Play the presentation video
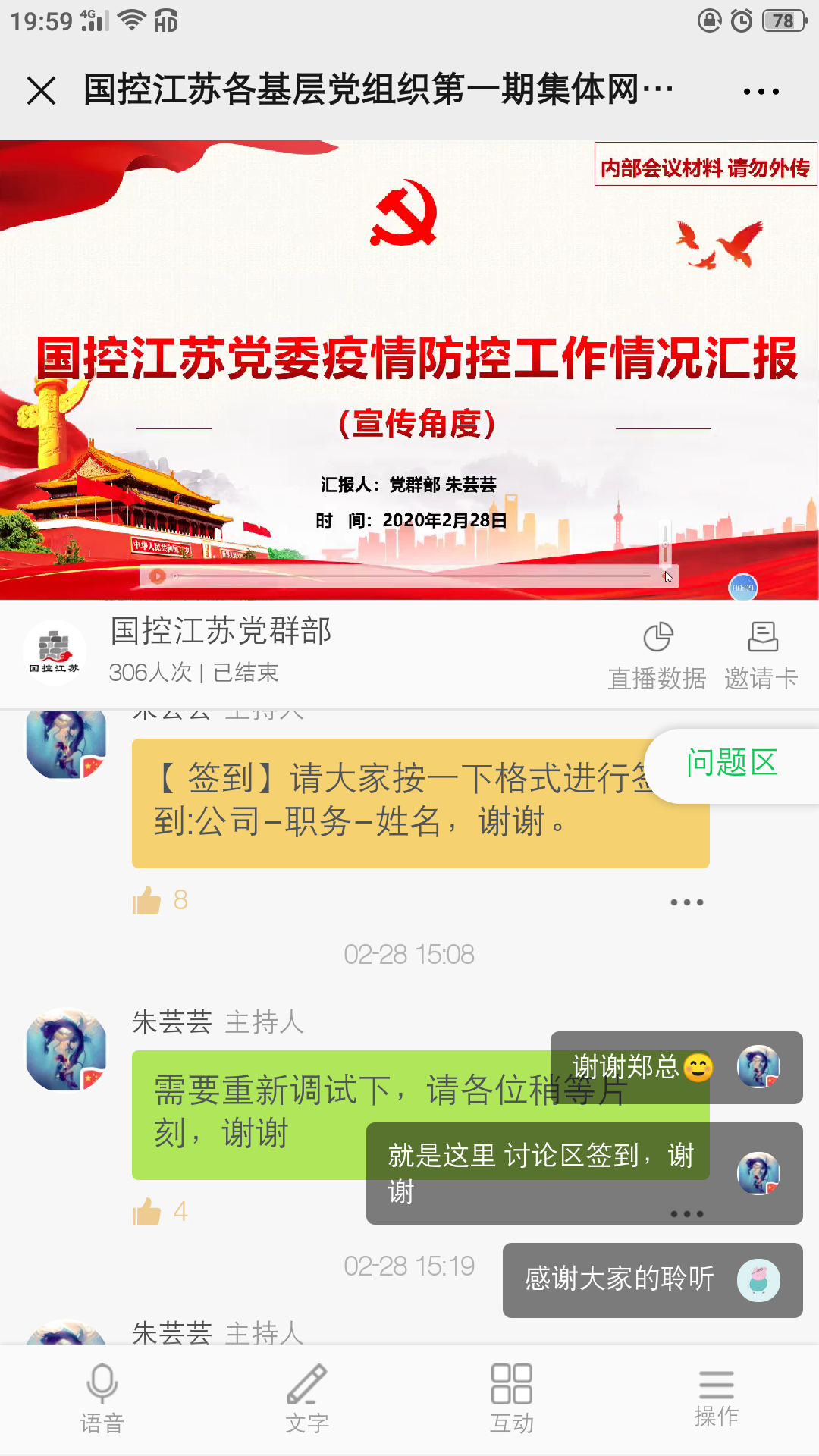The image size is (819, 1456). point(158,576)
